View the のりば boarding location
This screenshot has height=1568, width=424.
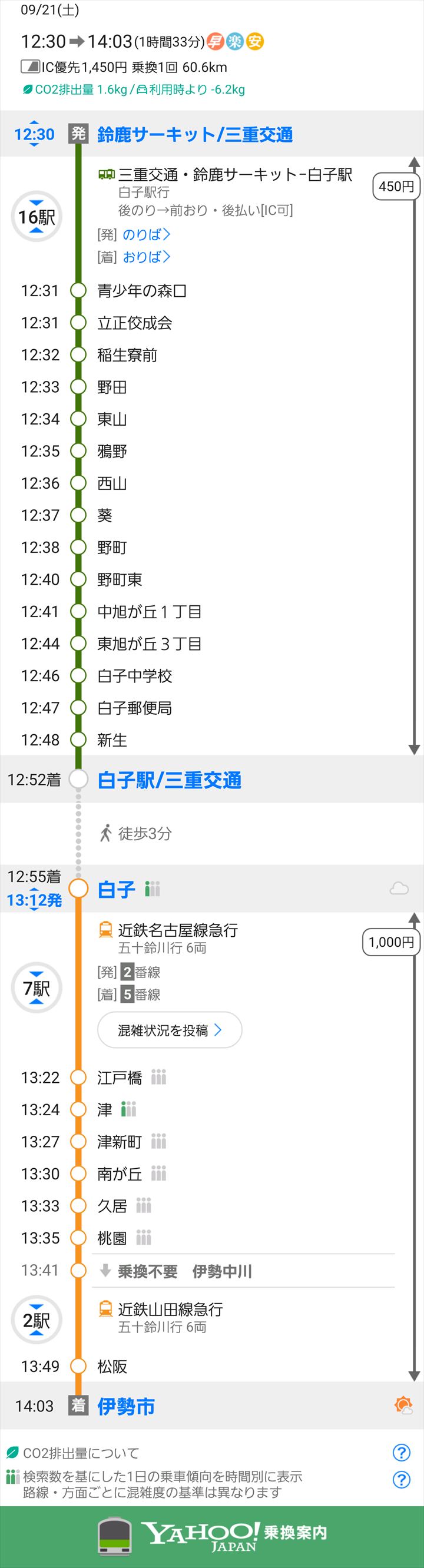145,234
